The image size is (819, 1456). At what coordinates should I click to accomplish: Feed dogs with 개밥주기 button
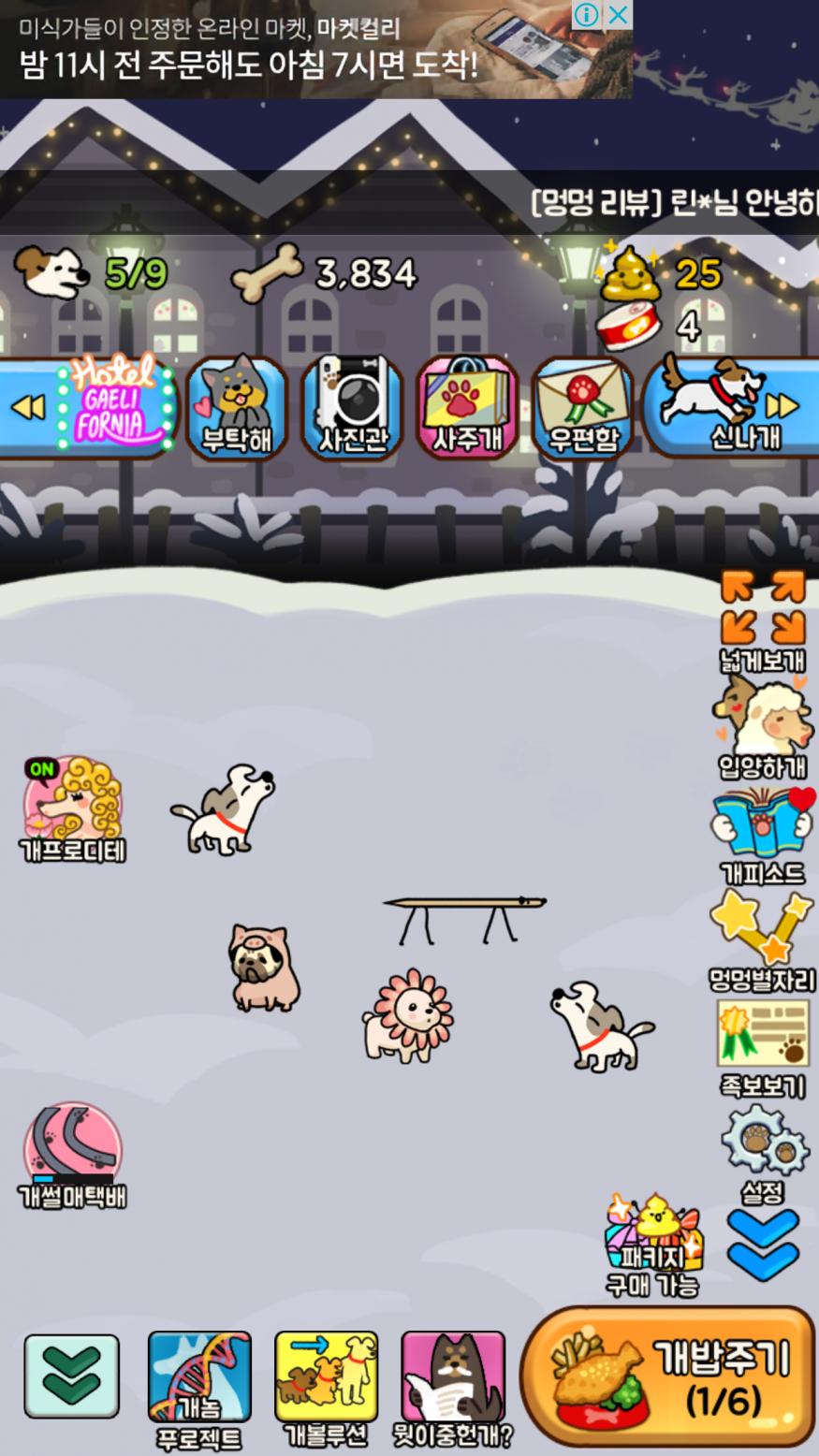[668, 1377]
